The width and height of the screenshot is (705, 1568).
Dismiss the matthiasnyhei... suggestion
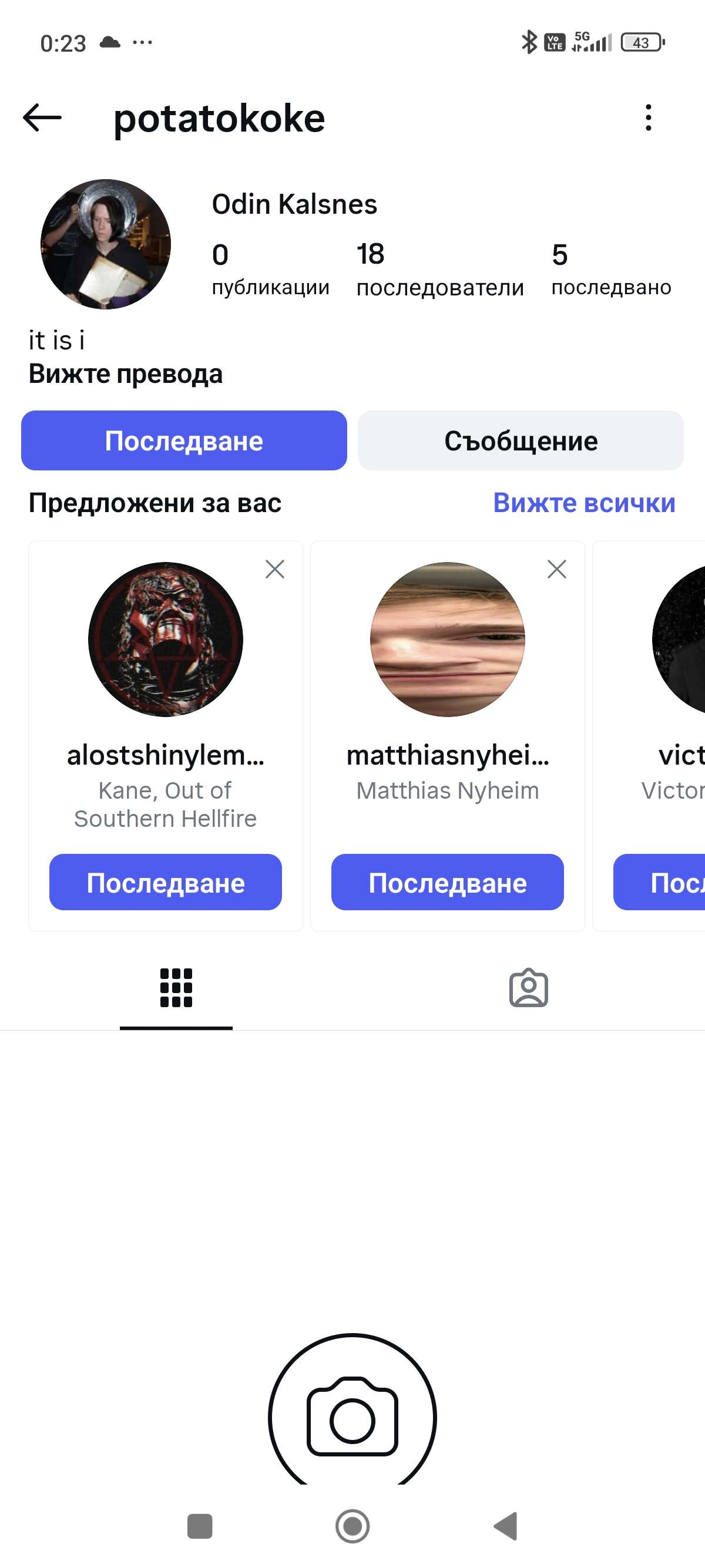[x=556, y=569]
